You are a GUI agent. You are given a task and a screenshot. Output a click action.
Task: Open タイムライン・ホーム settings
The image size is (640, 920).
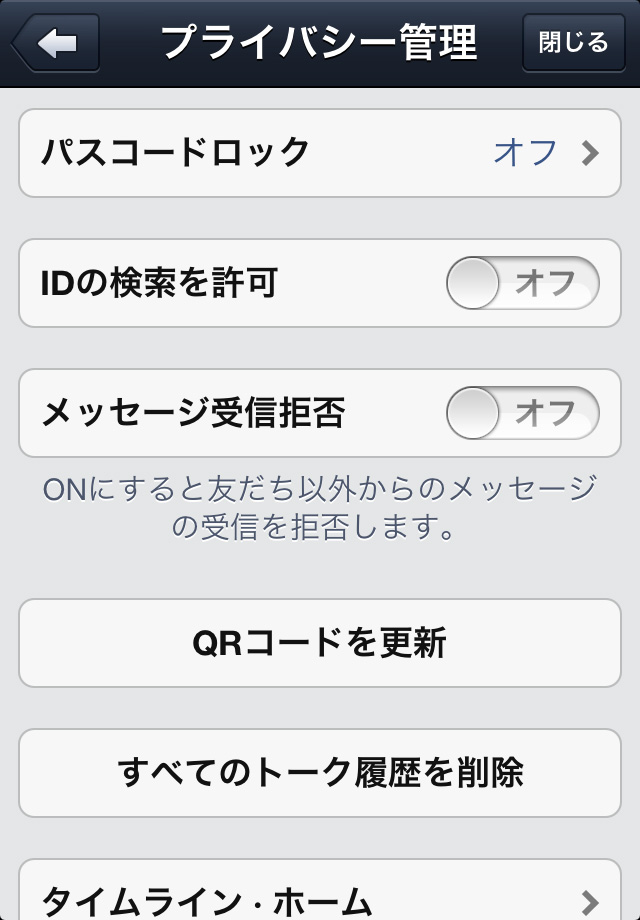coord(320,895)
